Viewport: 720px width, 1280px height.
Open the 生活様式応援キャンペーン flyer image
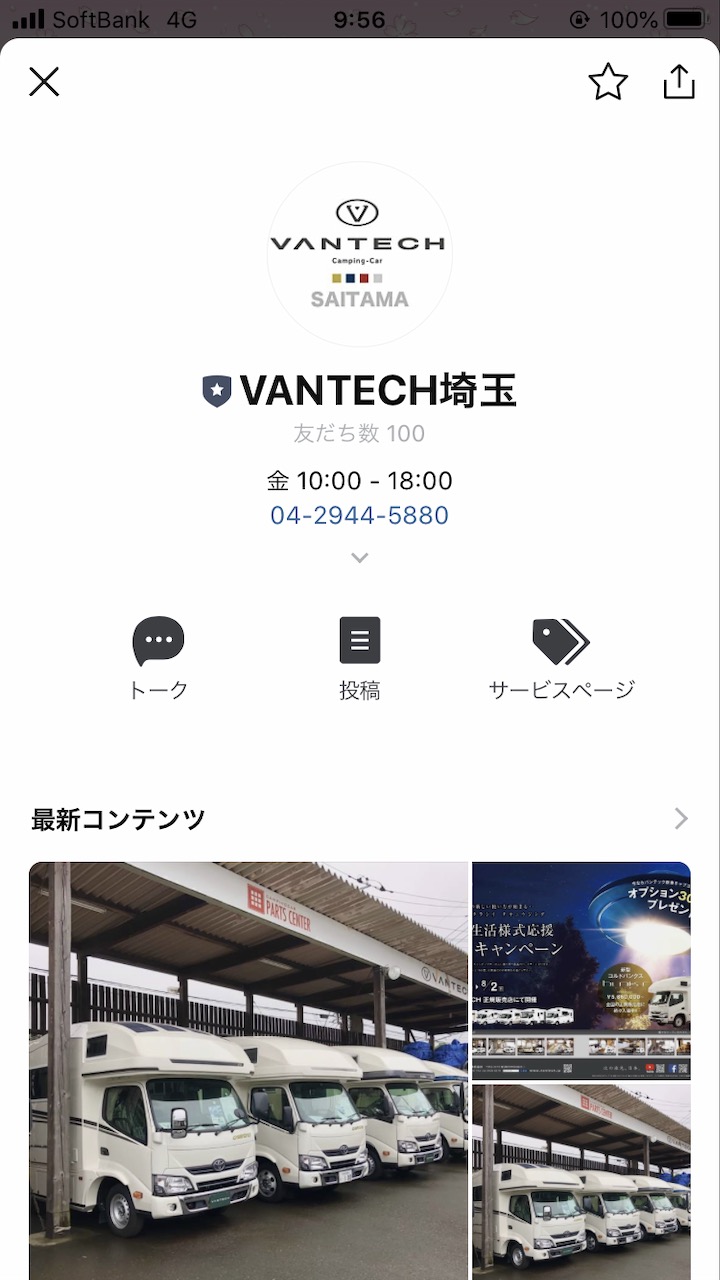581,970
